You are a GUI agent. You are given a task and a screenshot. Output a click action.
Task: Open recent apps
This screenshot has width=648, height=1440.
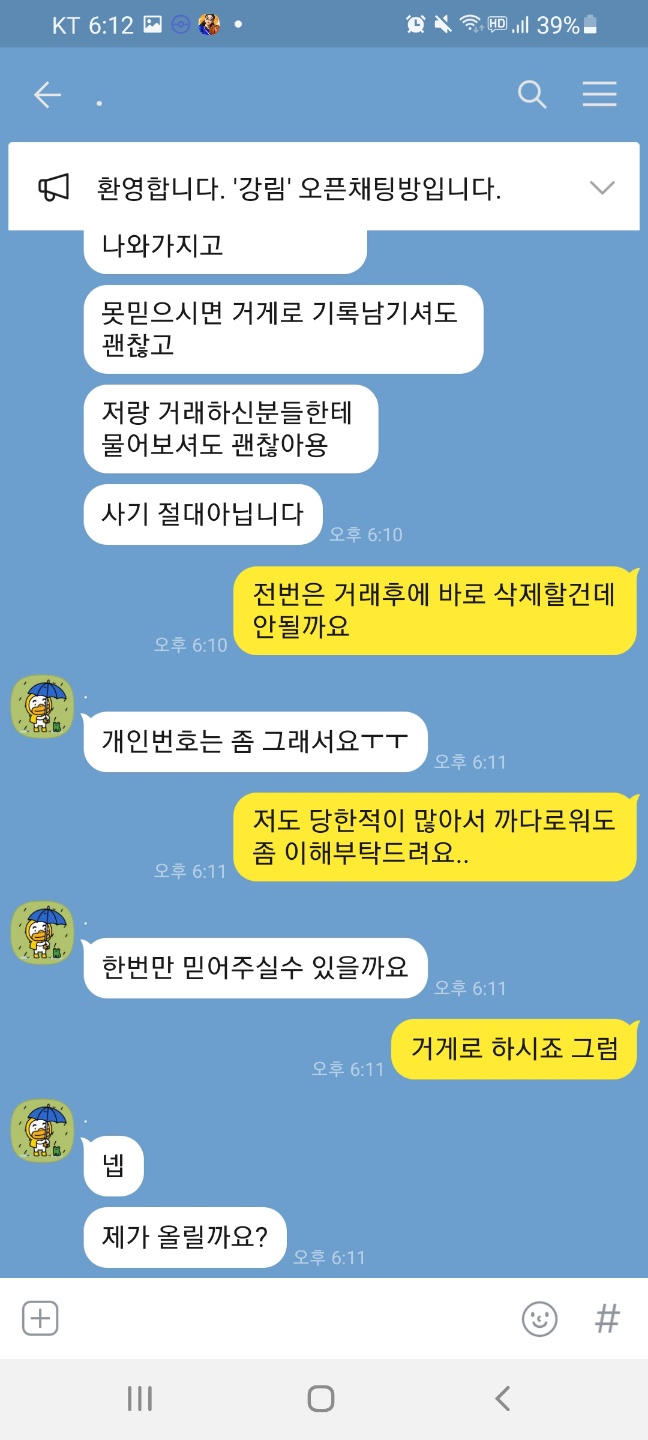point(140,1398)
